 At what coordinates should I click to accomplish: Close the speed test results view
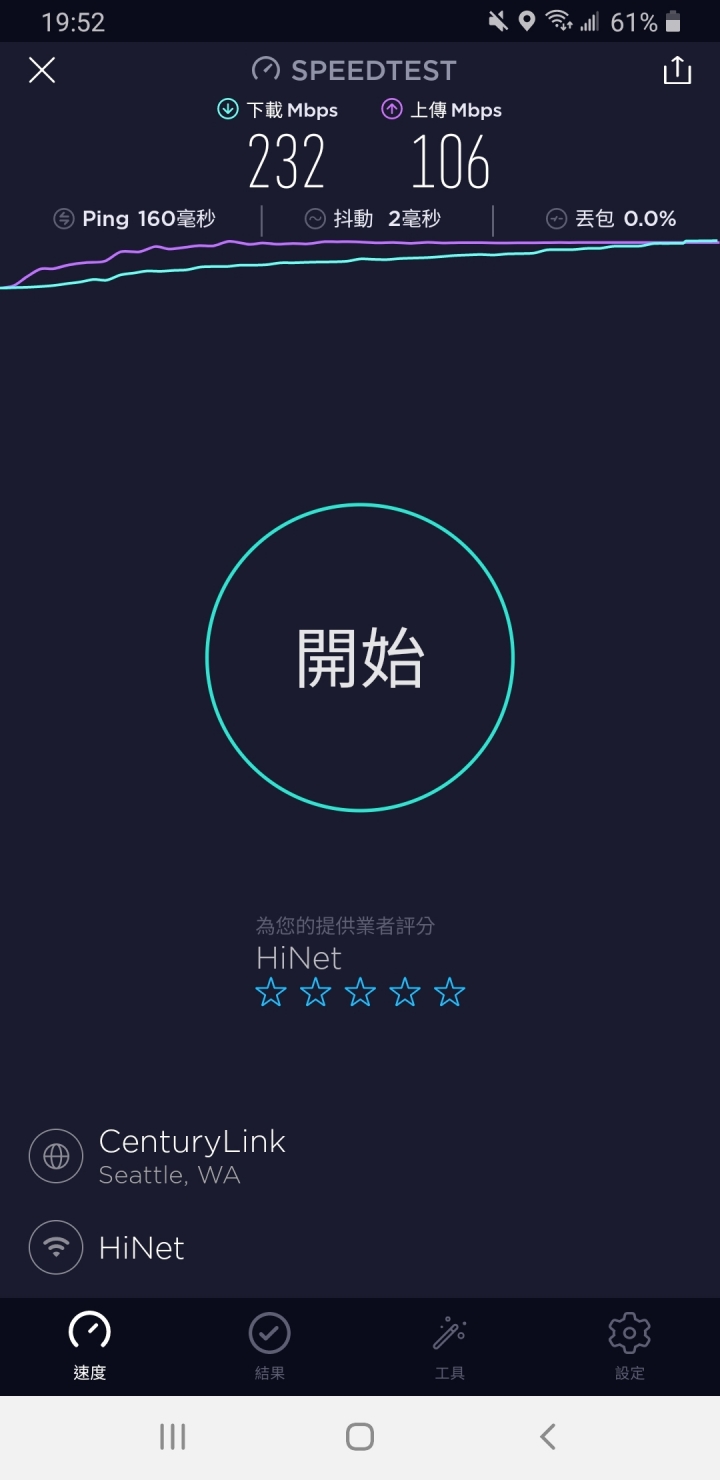(42, 70)
